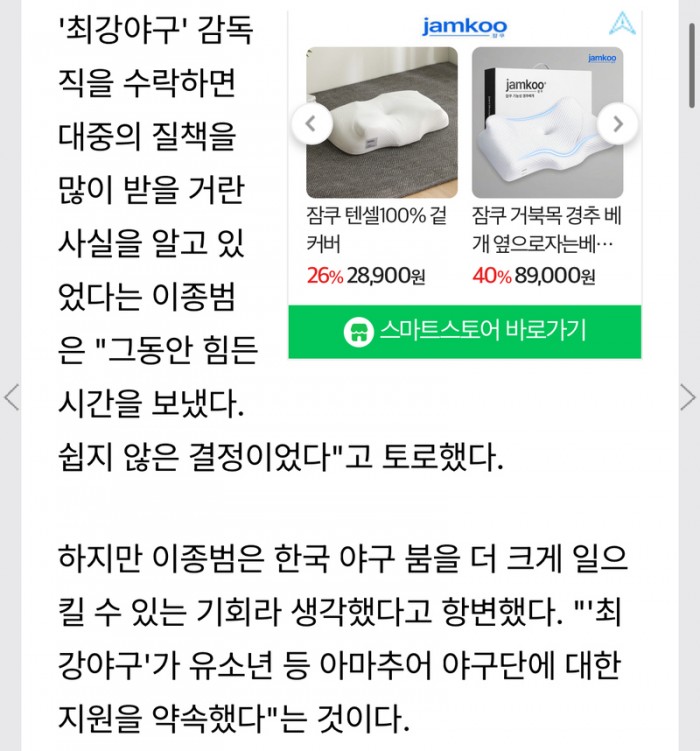The height and width of the screenshot is (751, 700).
Task: Show the previous ad product
Action: (312, 124)
